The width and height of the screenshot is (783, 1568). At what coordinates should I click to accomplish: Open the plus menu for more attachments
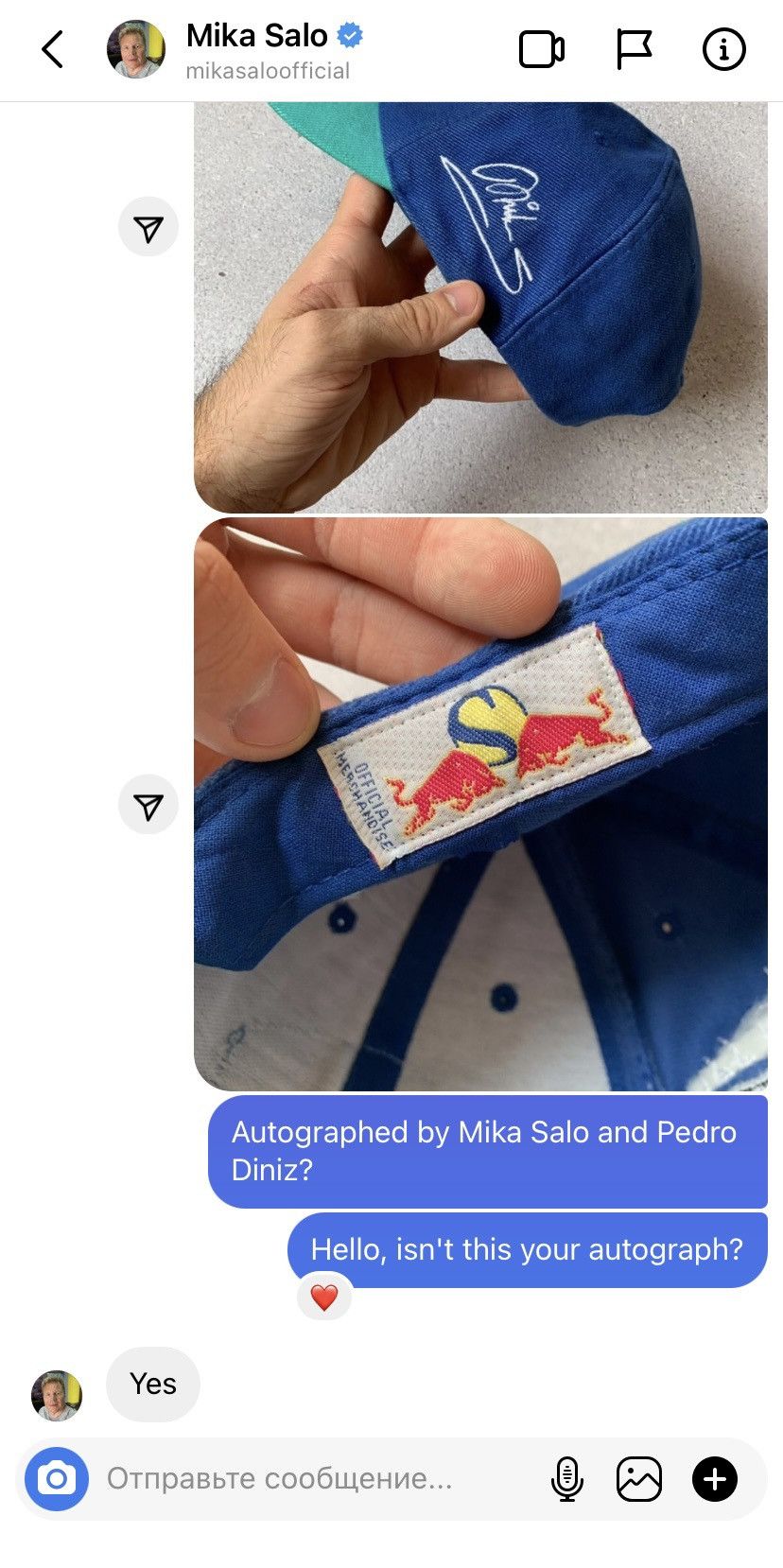tap(715, 1478)
